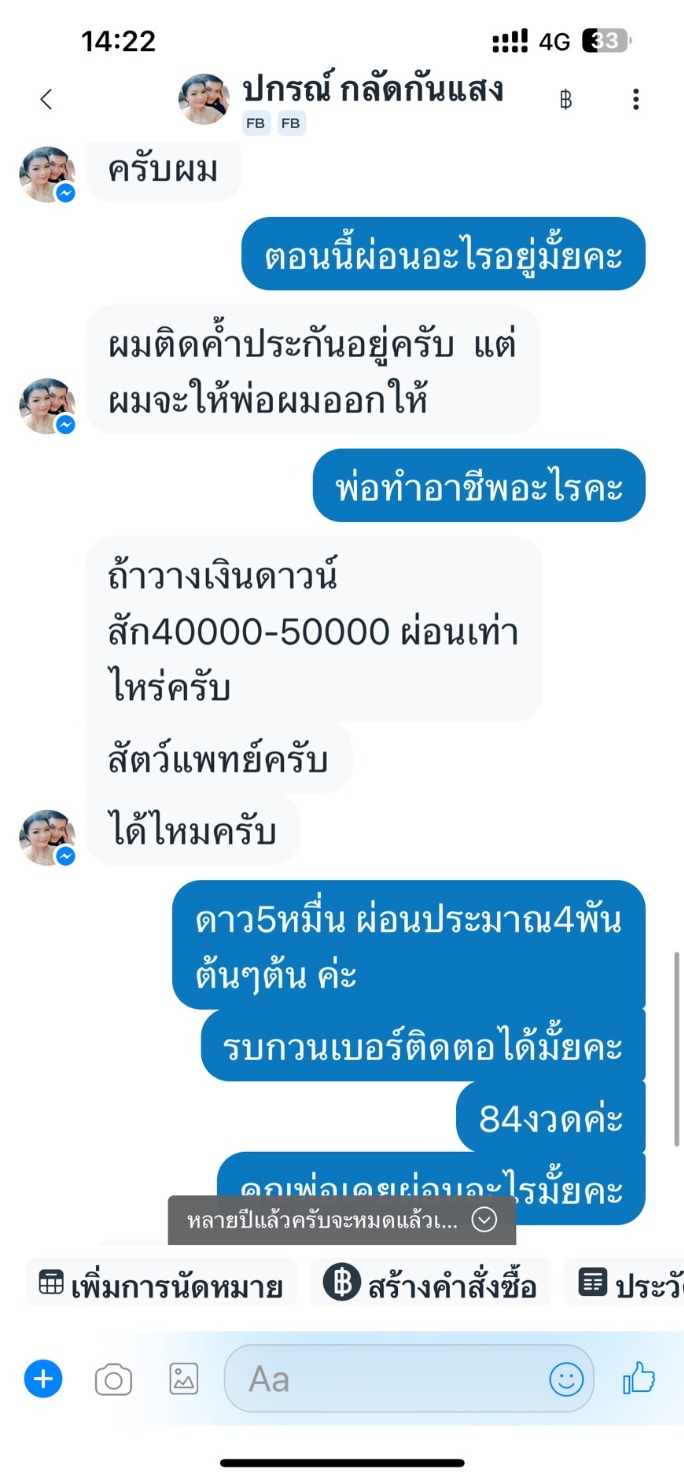Tap เพิ่มการนัดหมาย button
684x1480 pixels.
coord(161,1285)
